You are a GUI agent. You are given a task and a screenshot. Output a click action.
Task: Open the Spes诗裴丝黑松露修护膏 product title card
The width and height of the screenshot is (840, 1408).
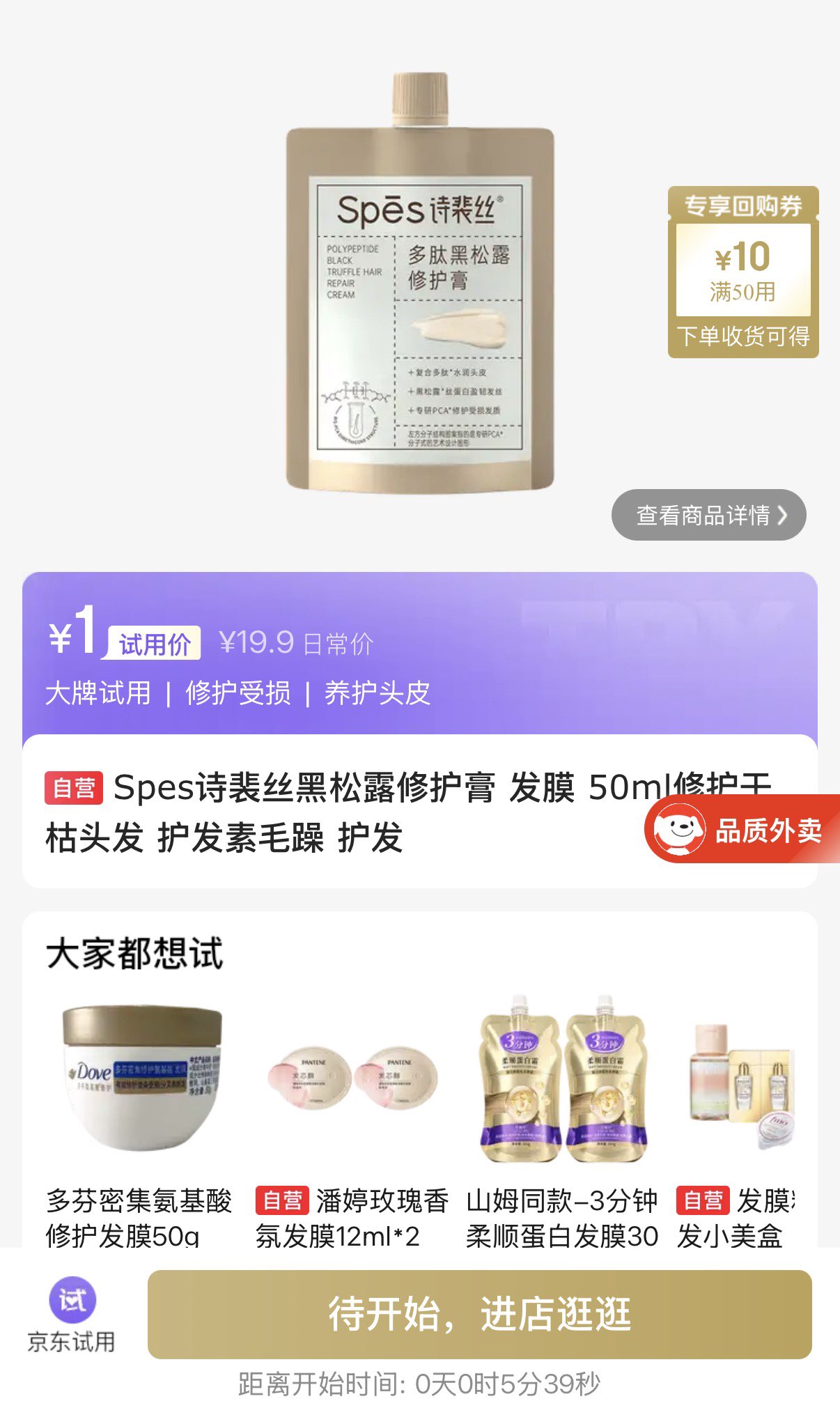point(334,812)
